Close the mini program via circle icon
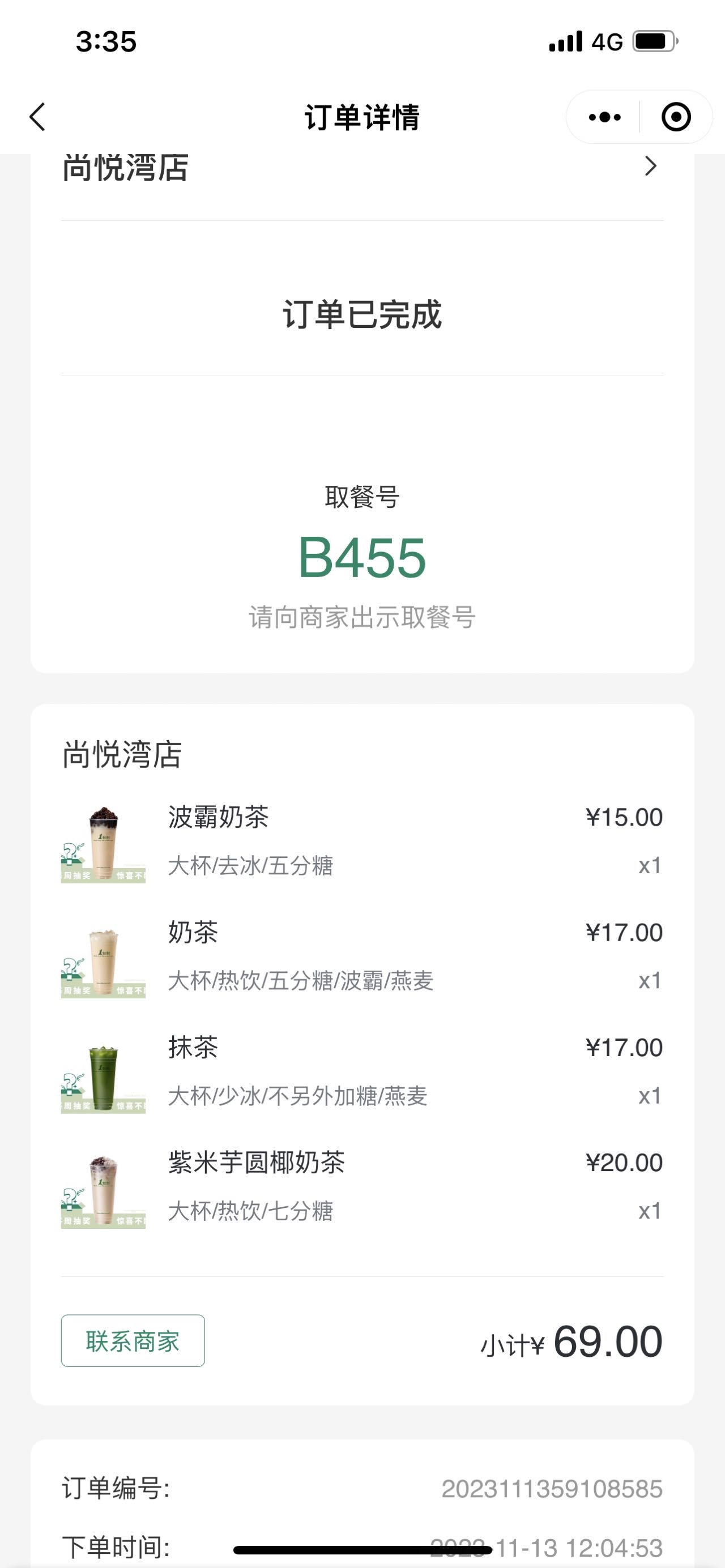 click(x=676, y=117)
